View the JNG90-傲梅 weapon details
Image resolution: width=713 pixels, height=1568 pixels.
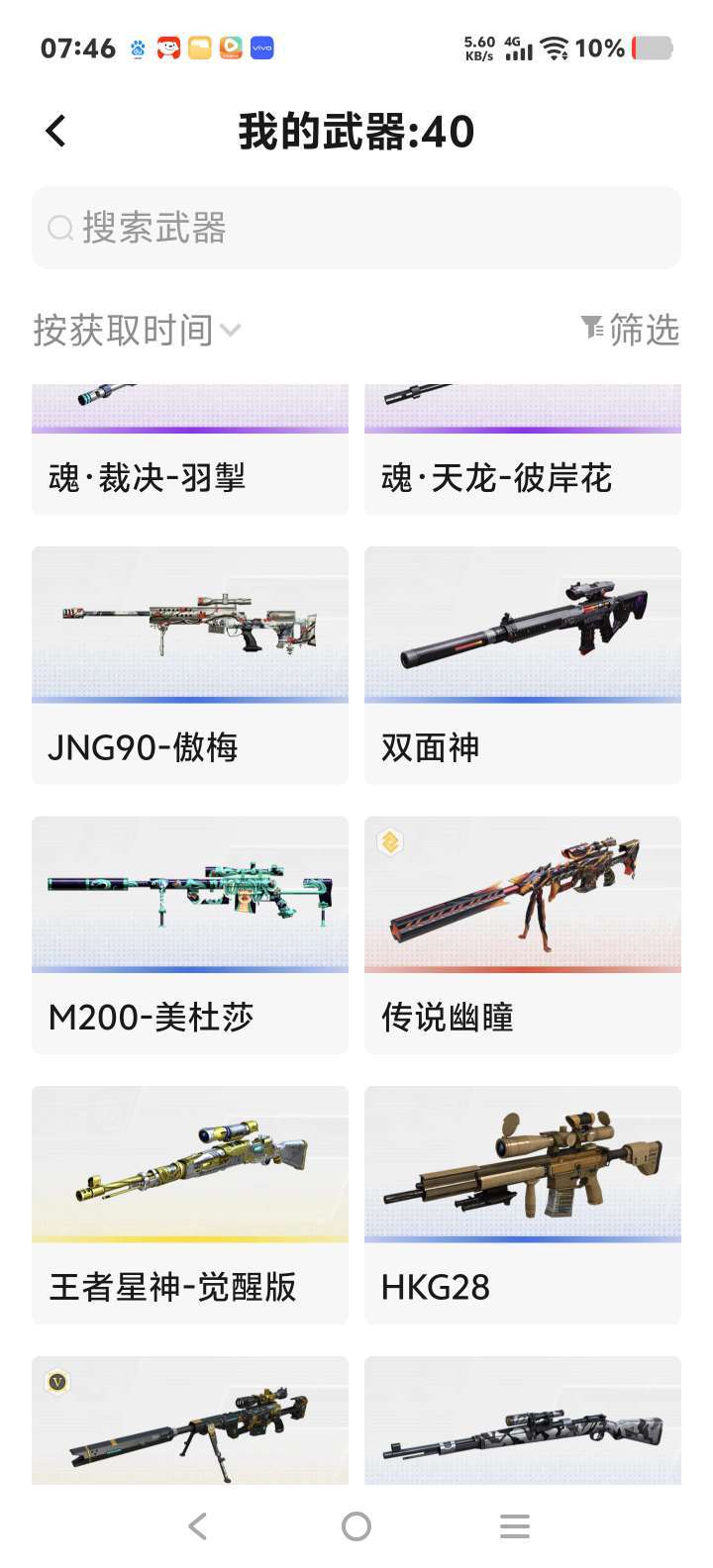pyautogui.click(x=190, y=665)
